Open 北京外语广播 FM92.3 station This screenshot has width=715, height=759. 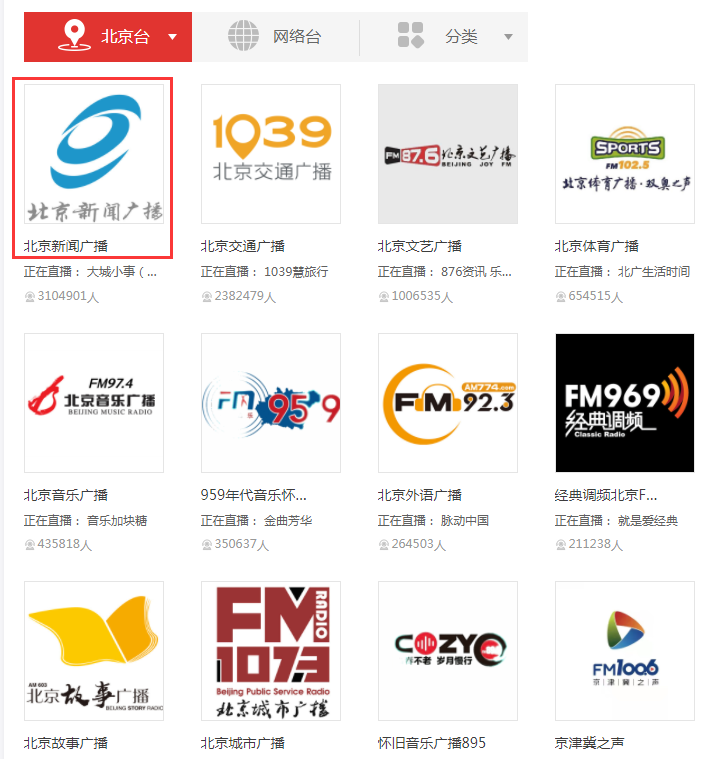click(x=448, y=403)
